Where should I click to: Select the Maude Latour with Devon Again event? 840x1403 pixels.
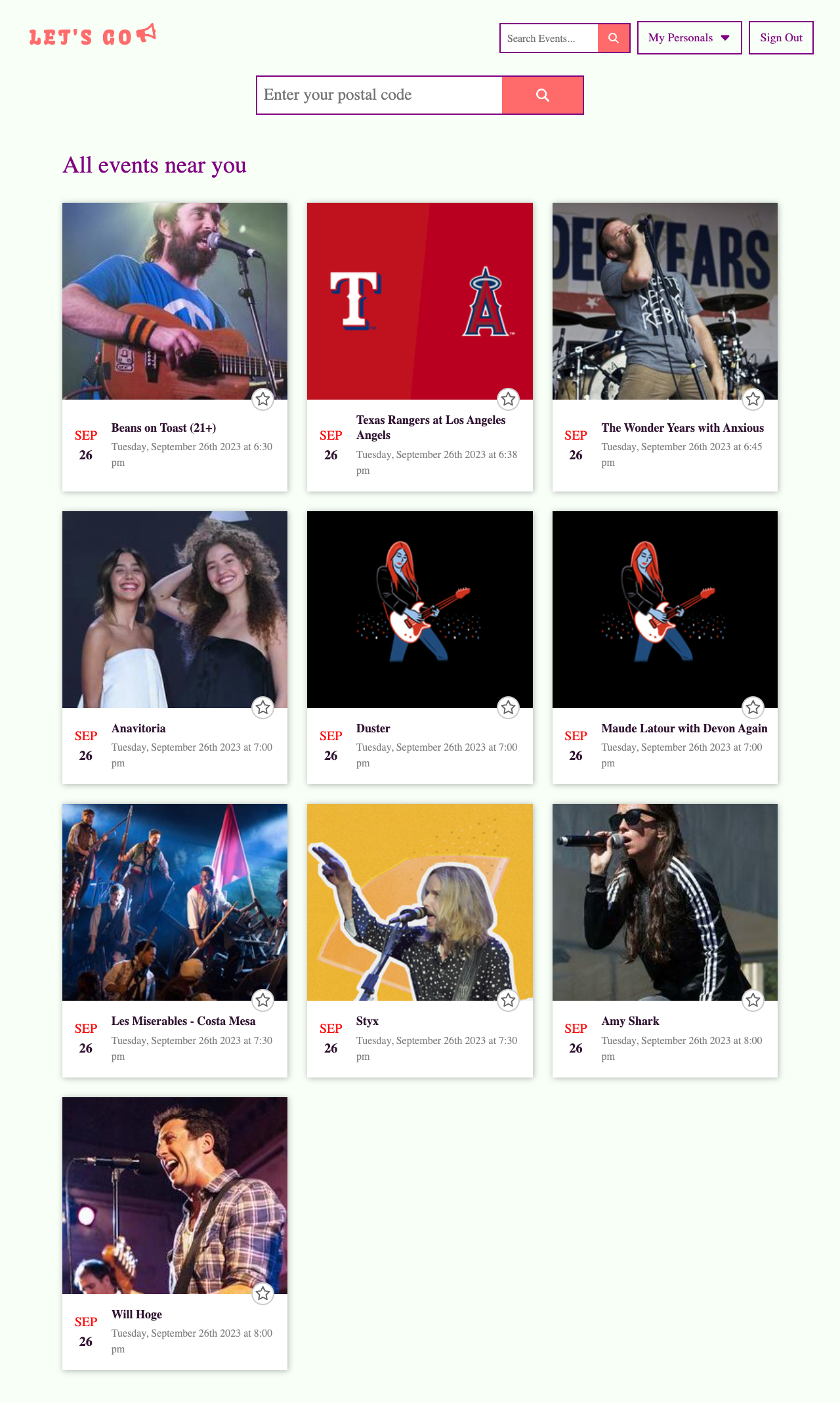tap(684, 728)
